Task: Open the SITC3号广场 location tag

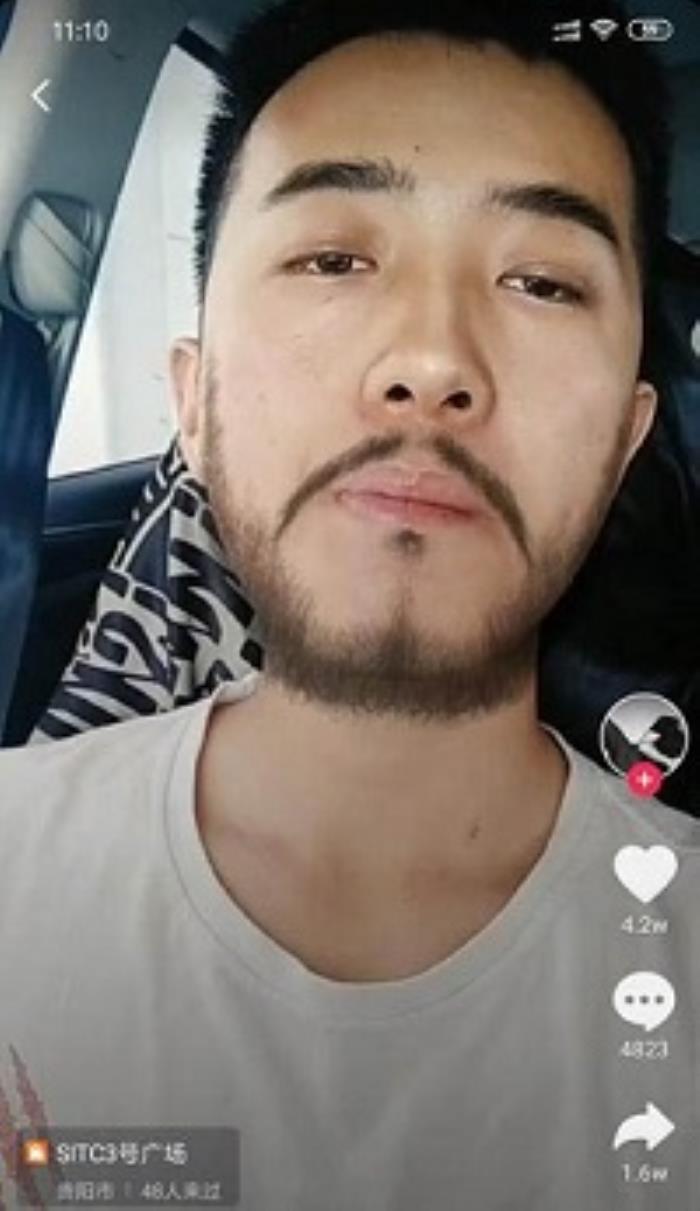Action: click(124, 1154)
